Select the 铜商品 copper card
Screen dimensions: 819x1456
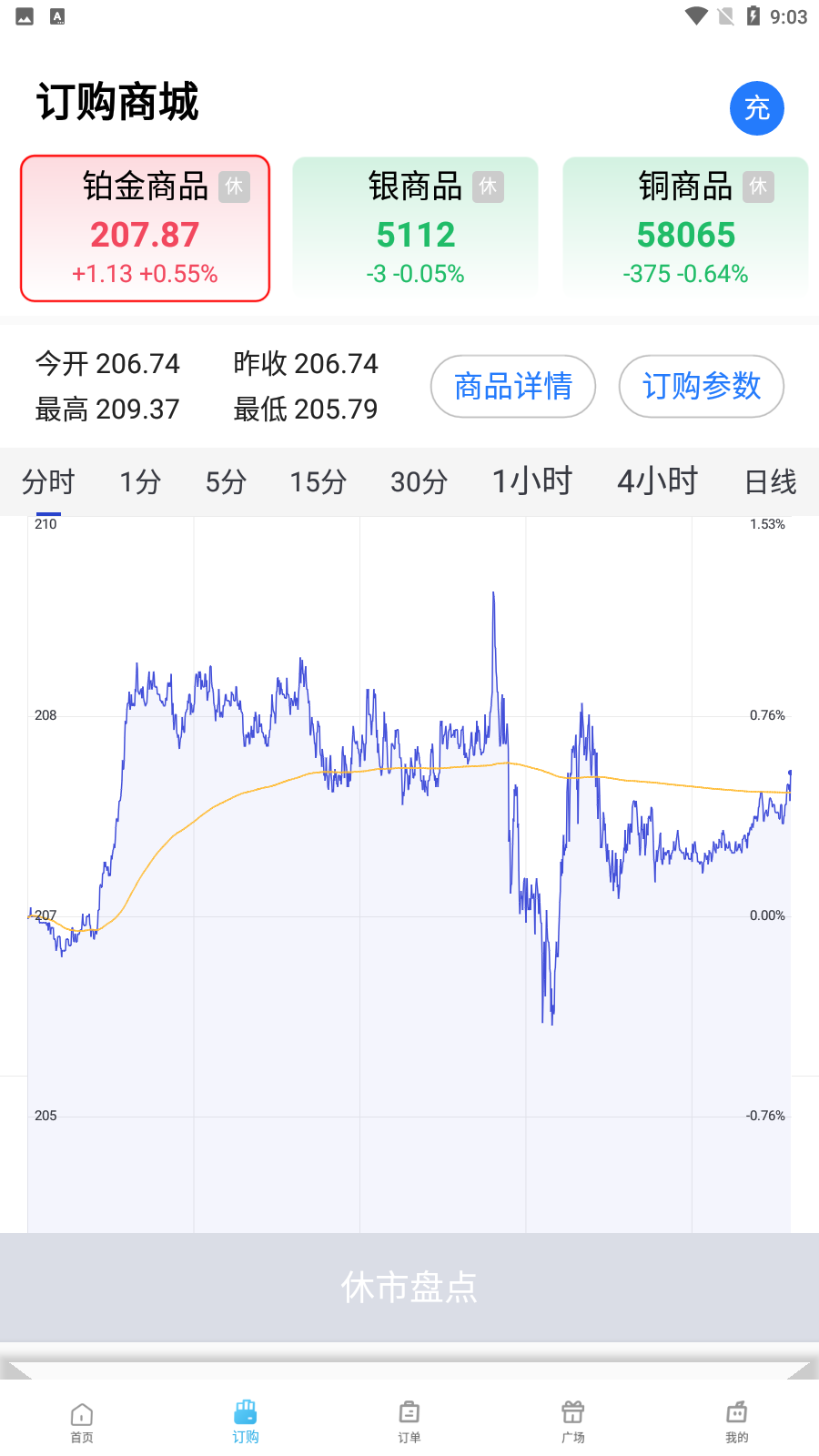click(684, 227)
